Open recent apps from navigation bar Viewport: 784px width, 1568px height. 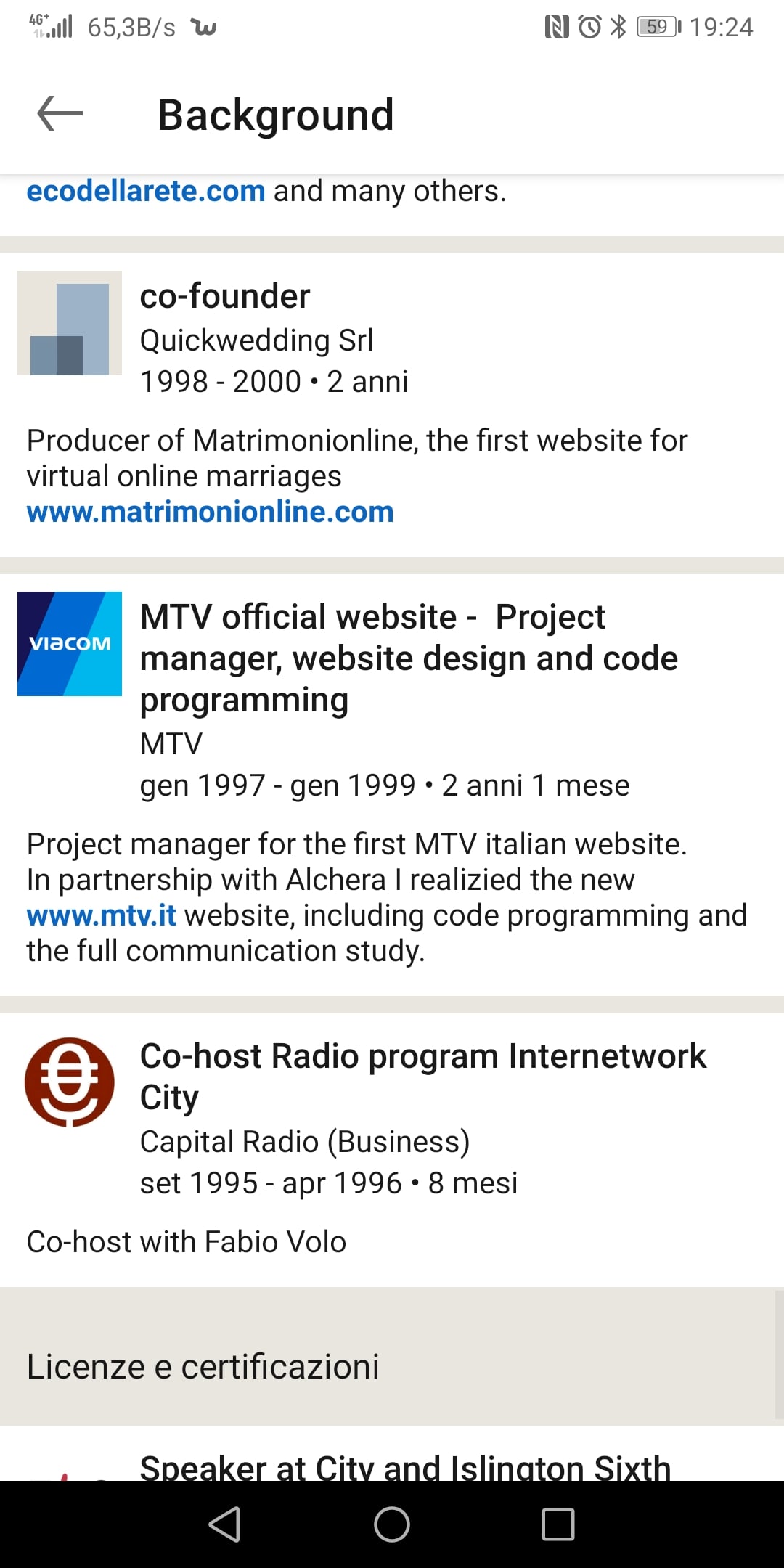(x=558, y=1524)
